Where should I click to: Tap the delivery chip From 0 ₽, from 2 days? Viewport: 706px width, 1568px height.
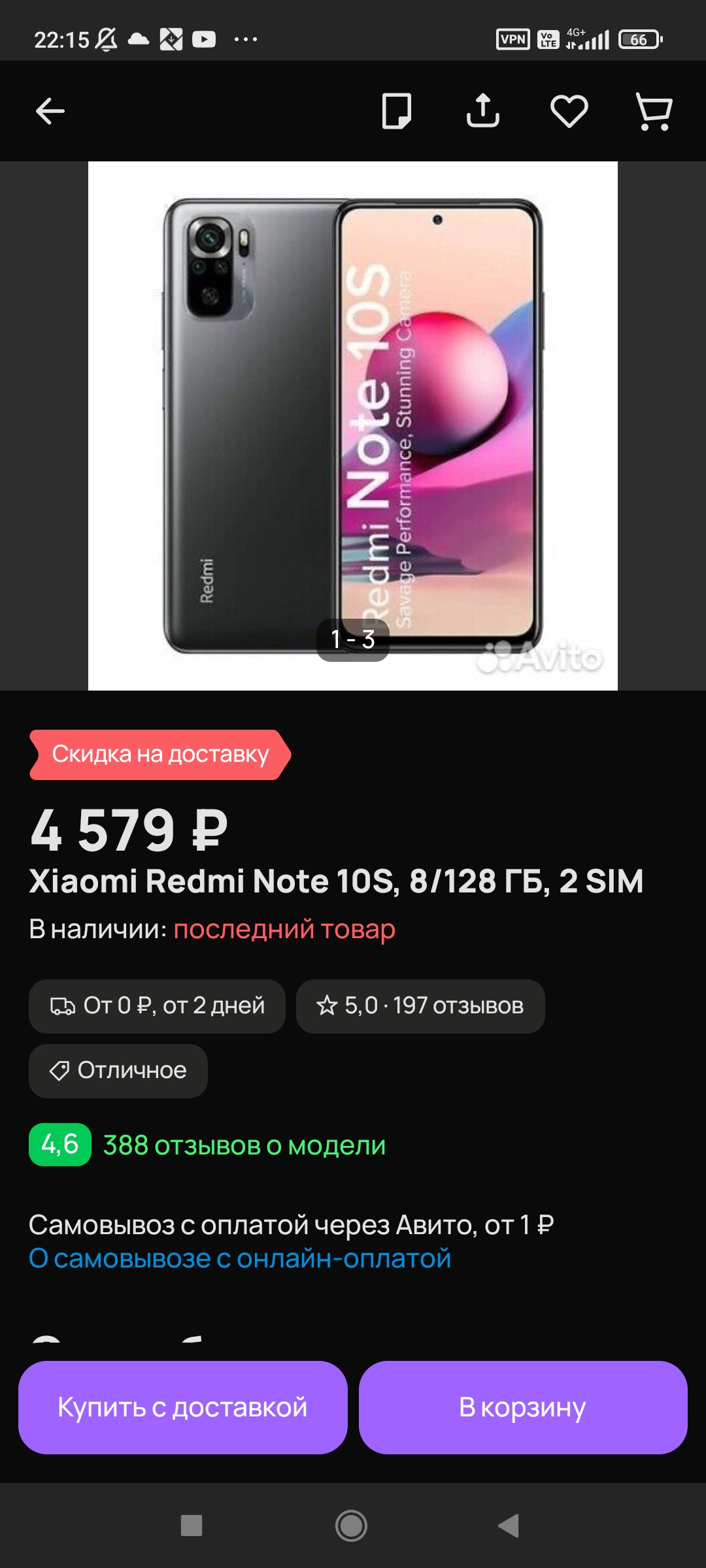click(x=157, y=1005)
